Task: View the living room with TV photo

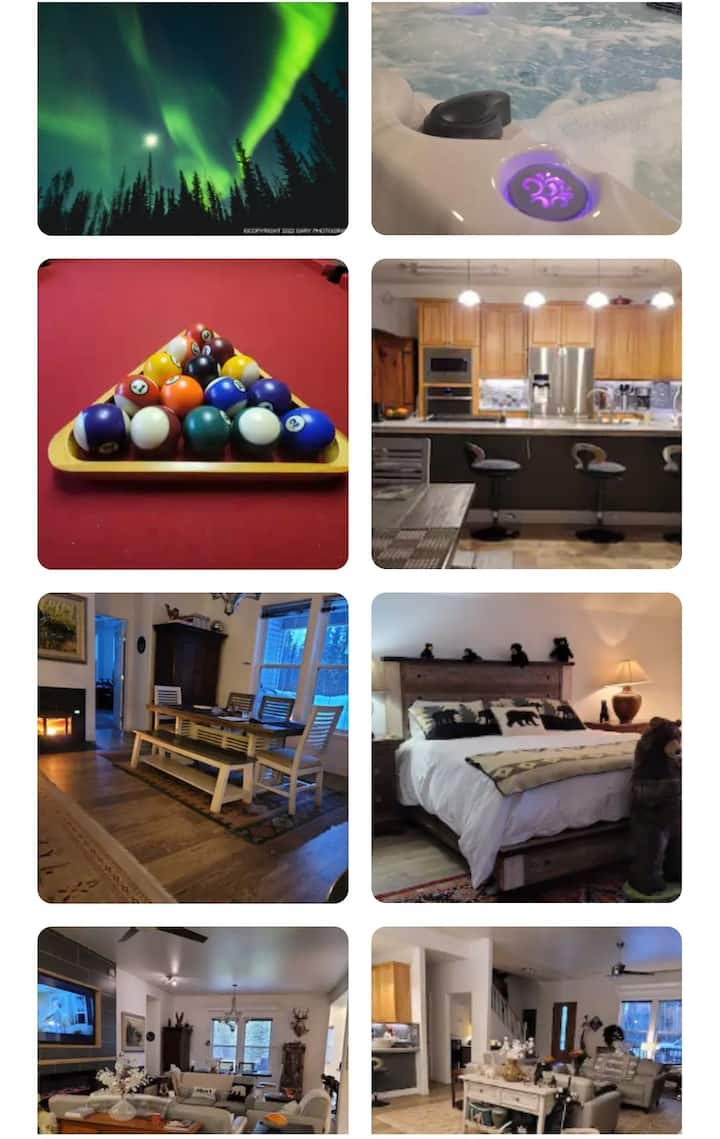Action: tap(193, 1030)
